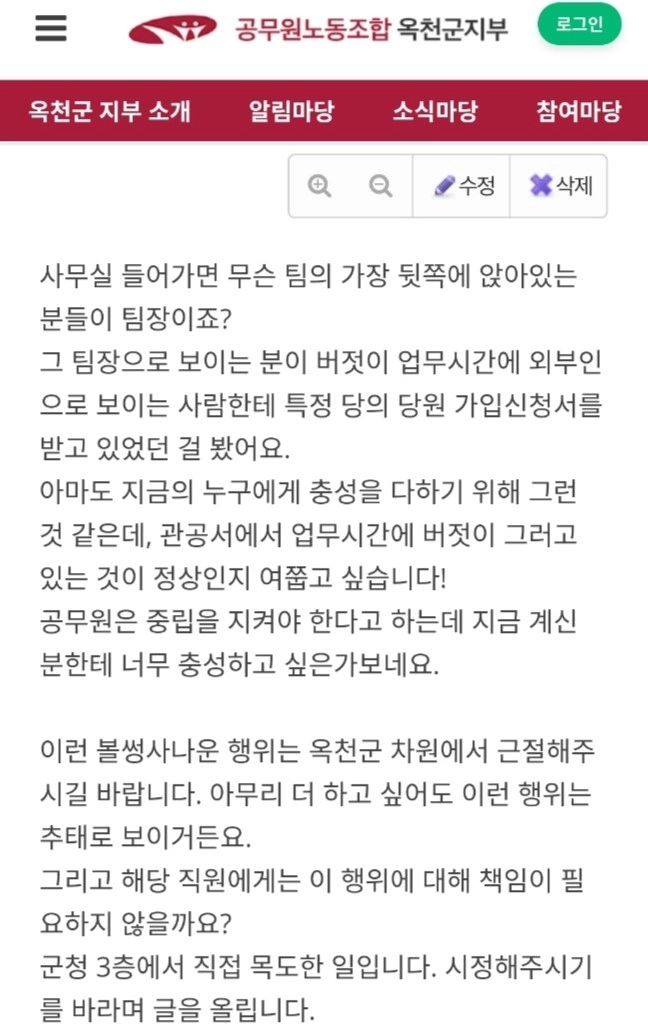Image resolution: width=648 pixels, height=1032 pixels.
Task: Open the 공무원노동조합 옥천군지부 home logo
Action: [318, 29]
